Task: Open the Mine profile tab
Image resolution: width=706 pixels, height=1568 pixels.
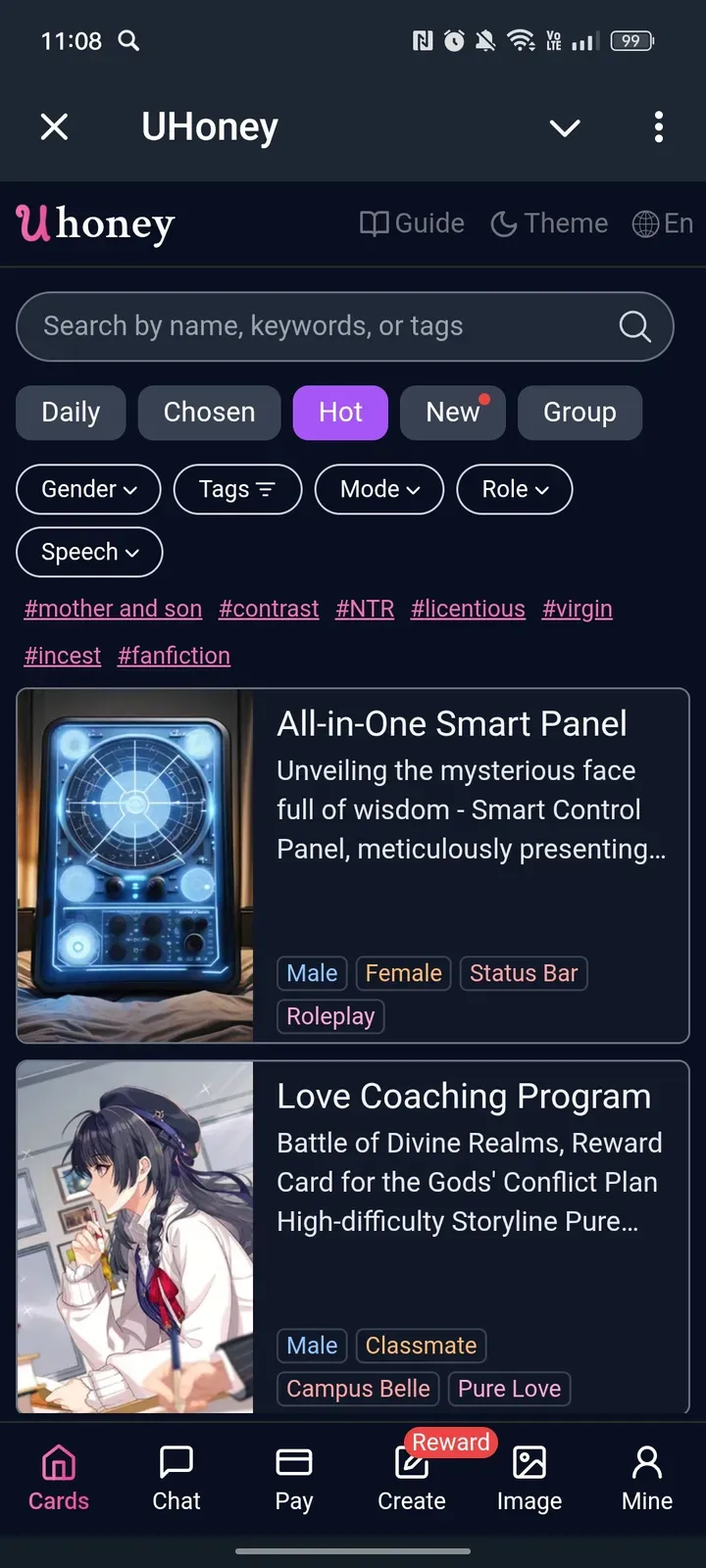Action: click(x=646, y=1479)
